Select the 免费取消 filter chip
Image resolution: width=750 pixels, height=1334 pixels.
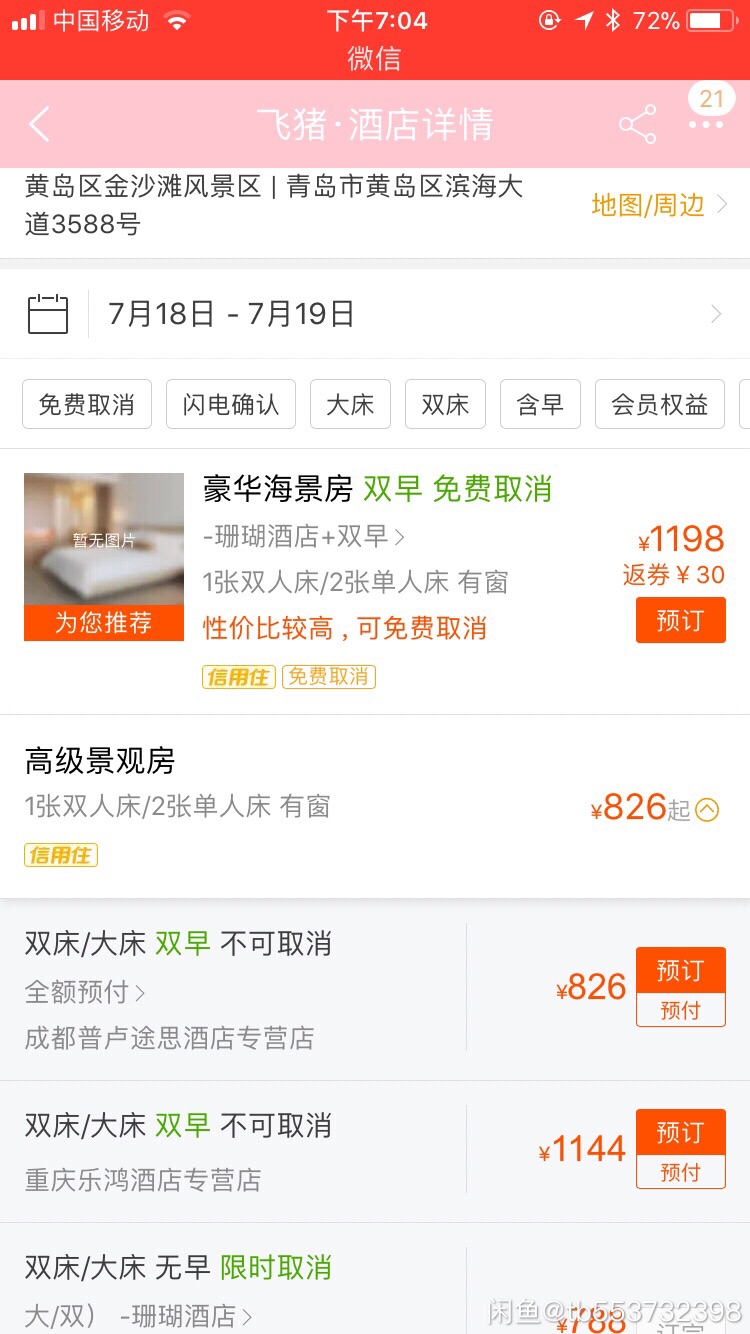coord(86,404)
